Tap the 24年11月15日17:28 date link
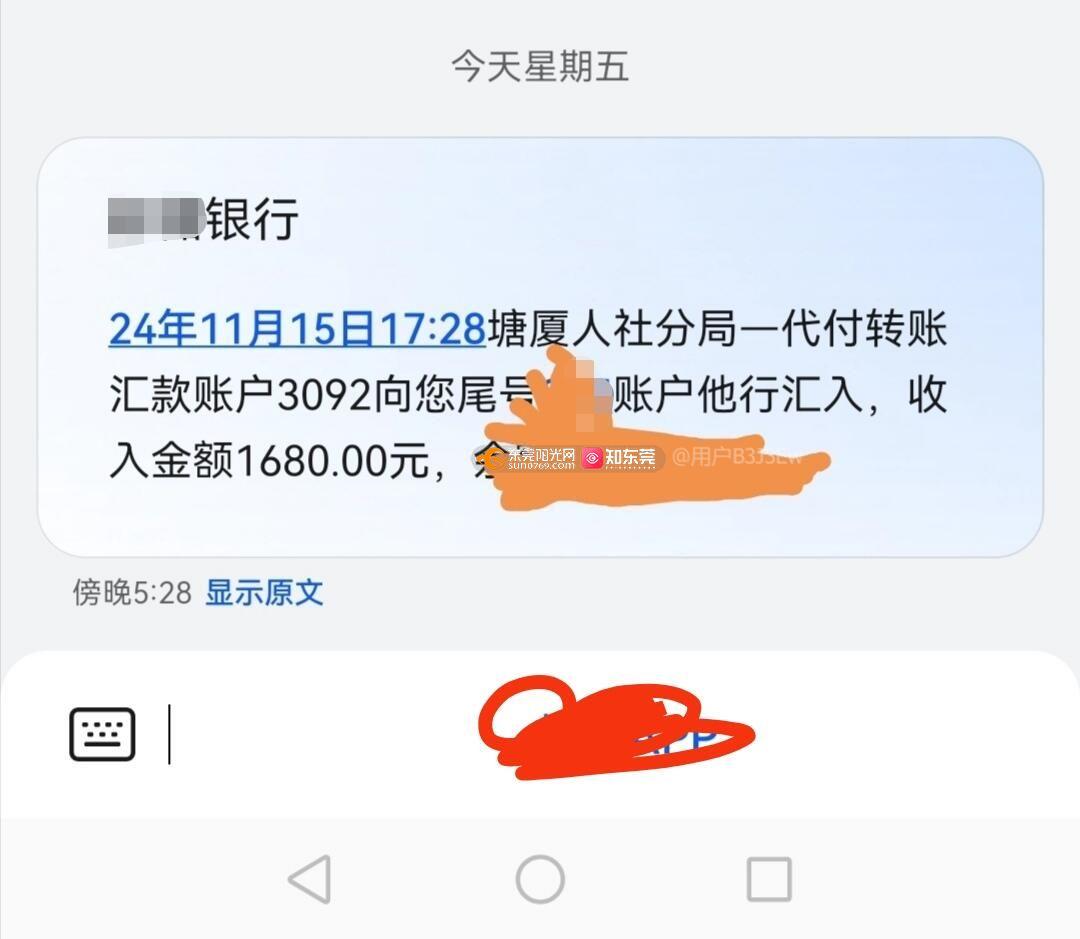Image resolution: width=1080 pixels, height=939 pixels. point(297,329)
